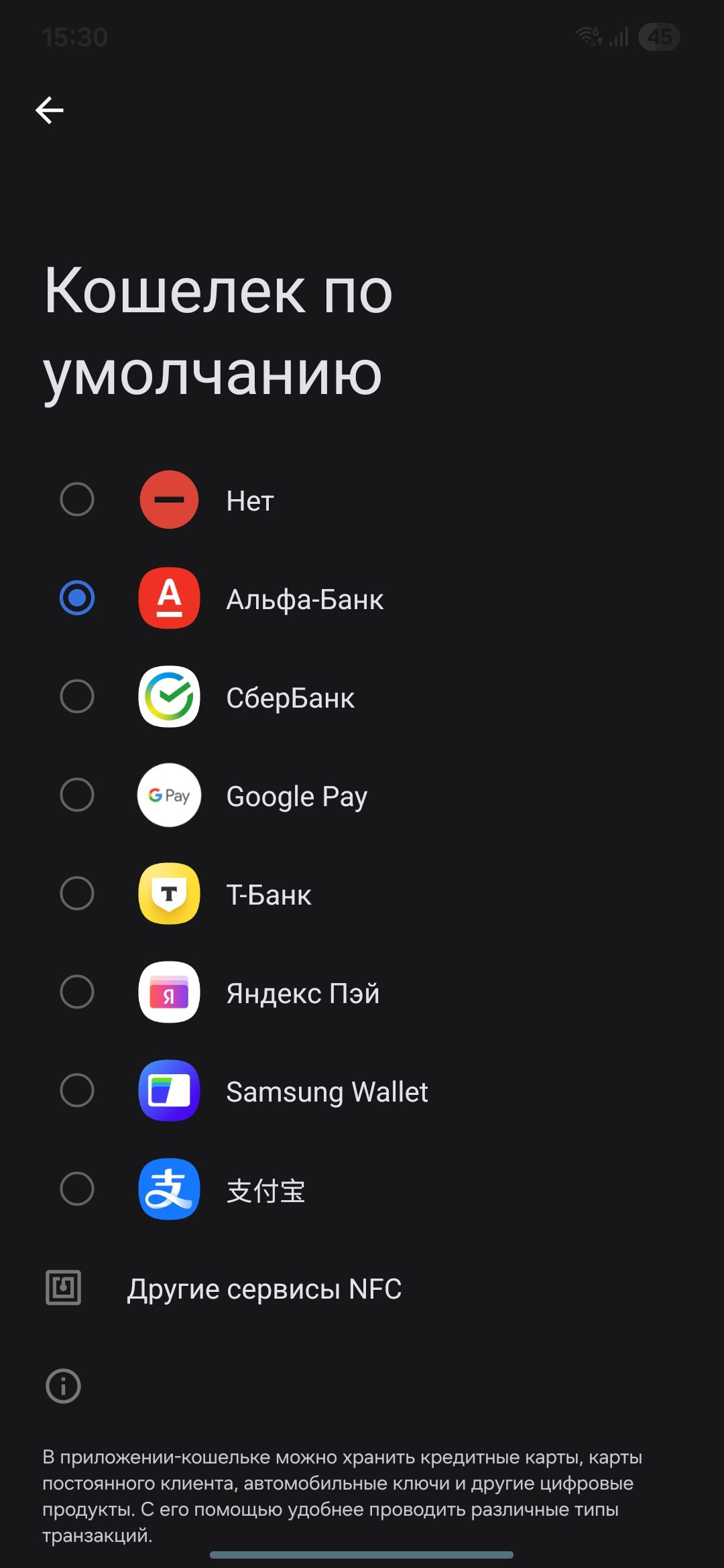Open Другие сервисы NFC
The height and width of the screenshot is (1568, 724).
coord(264,1288)
